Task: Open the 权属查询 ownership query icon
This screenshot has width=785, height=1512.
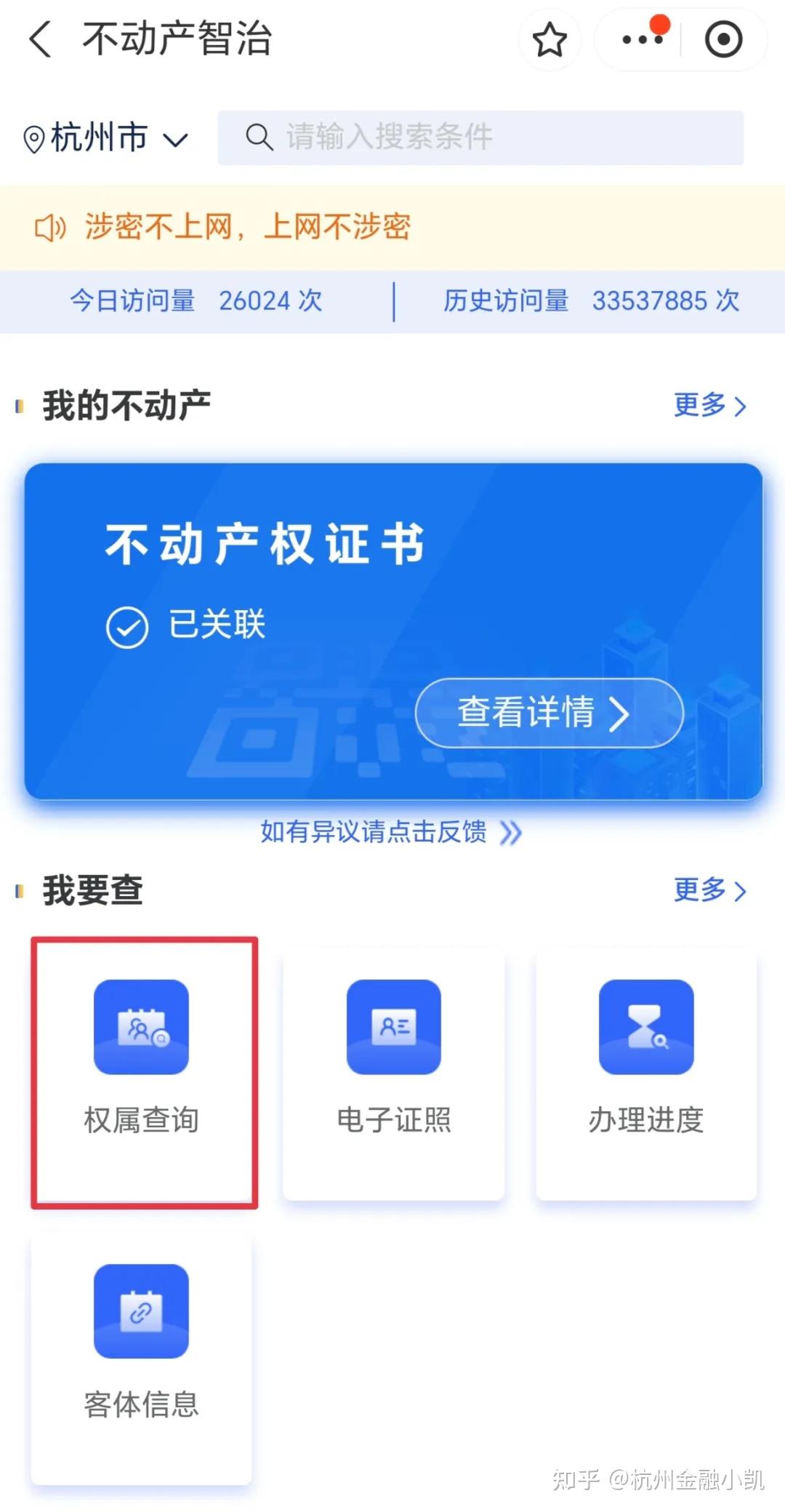Action: point(141,1027)
